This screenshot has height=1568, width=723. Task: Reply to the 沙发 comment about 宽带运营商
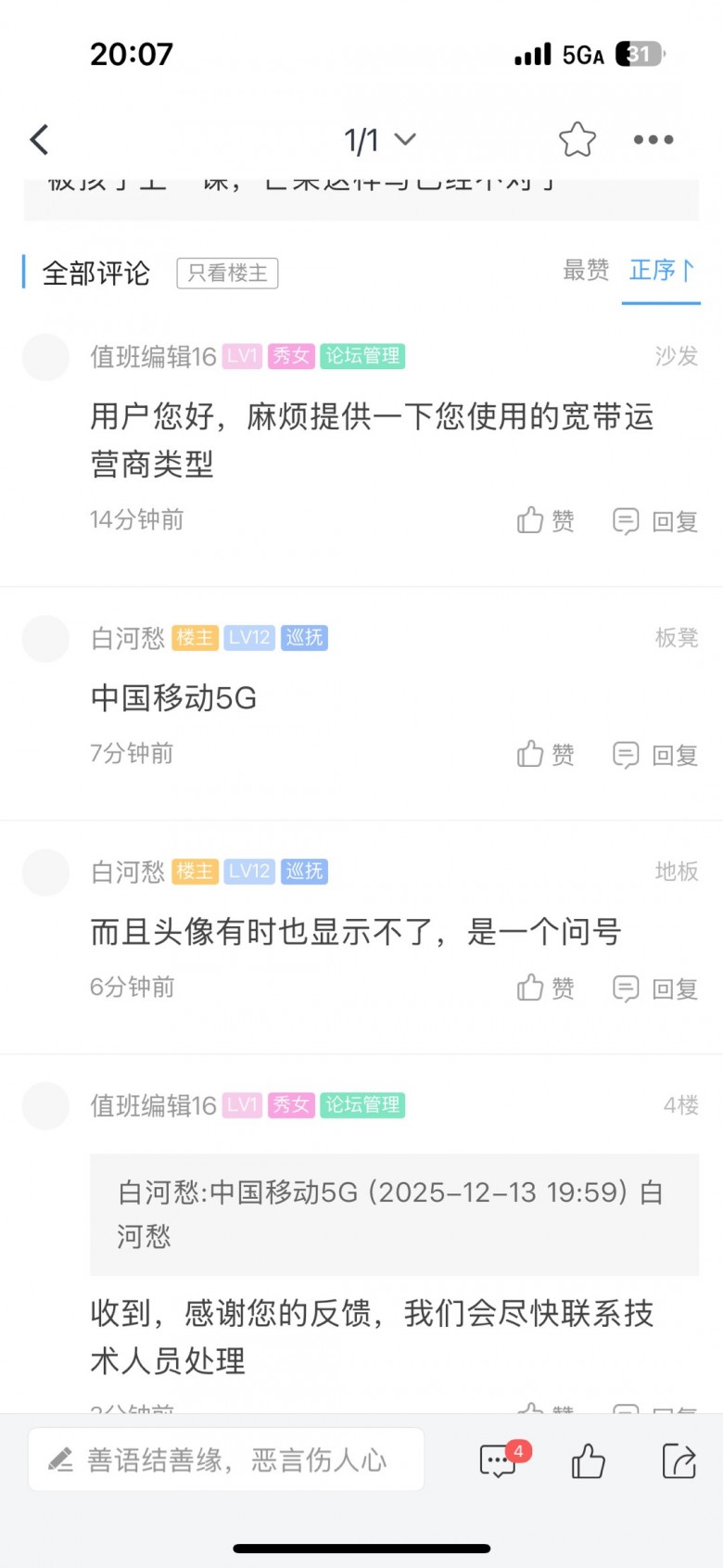tap(654, 521)
